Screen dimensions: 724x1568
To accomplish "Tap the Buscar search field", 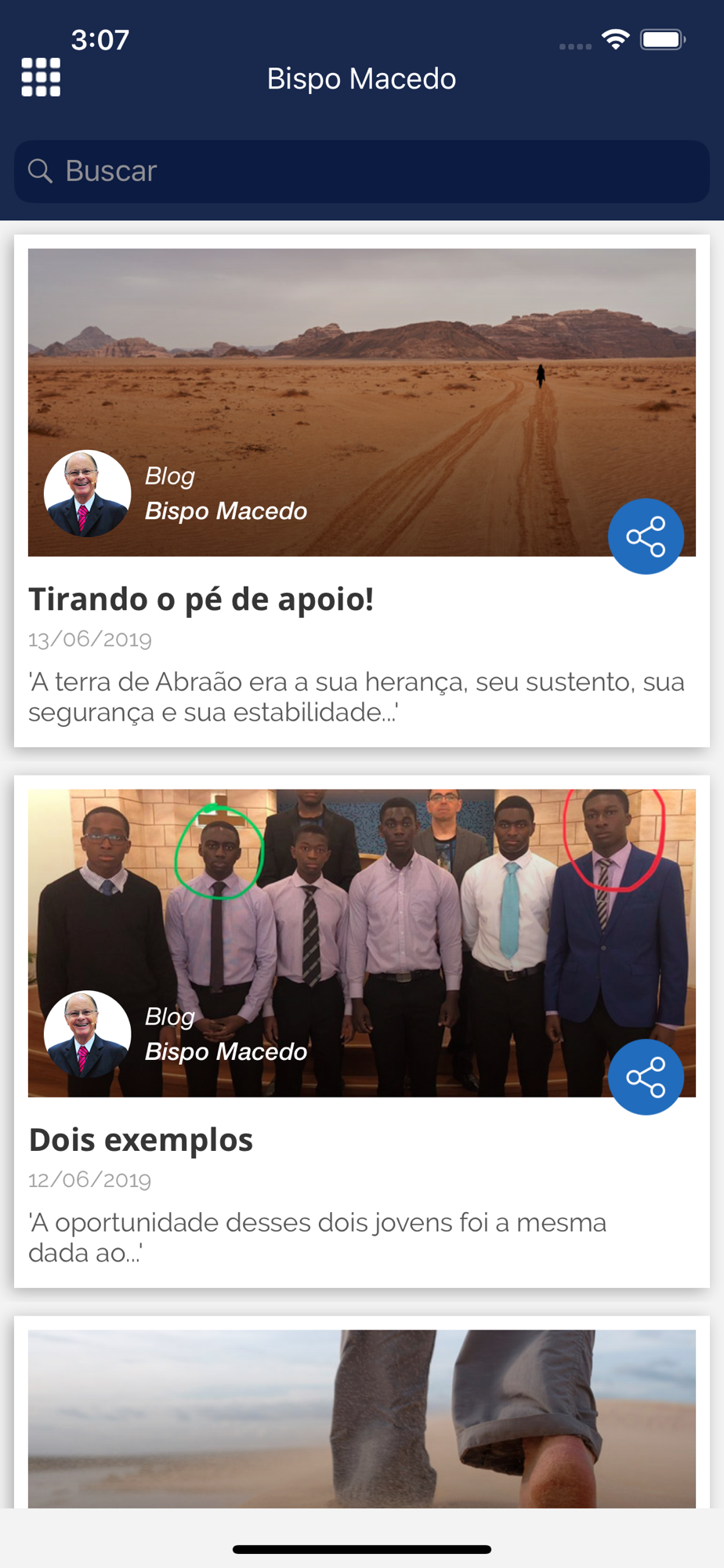I will click(362, 172).
